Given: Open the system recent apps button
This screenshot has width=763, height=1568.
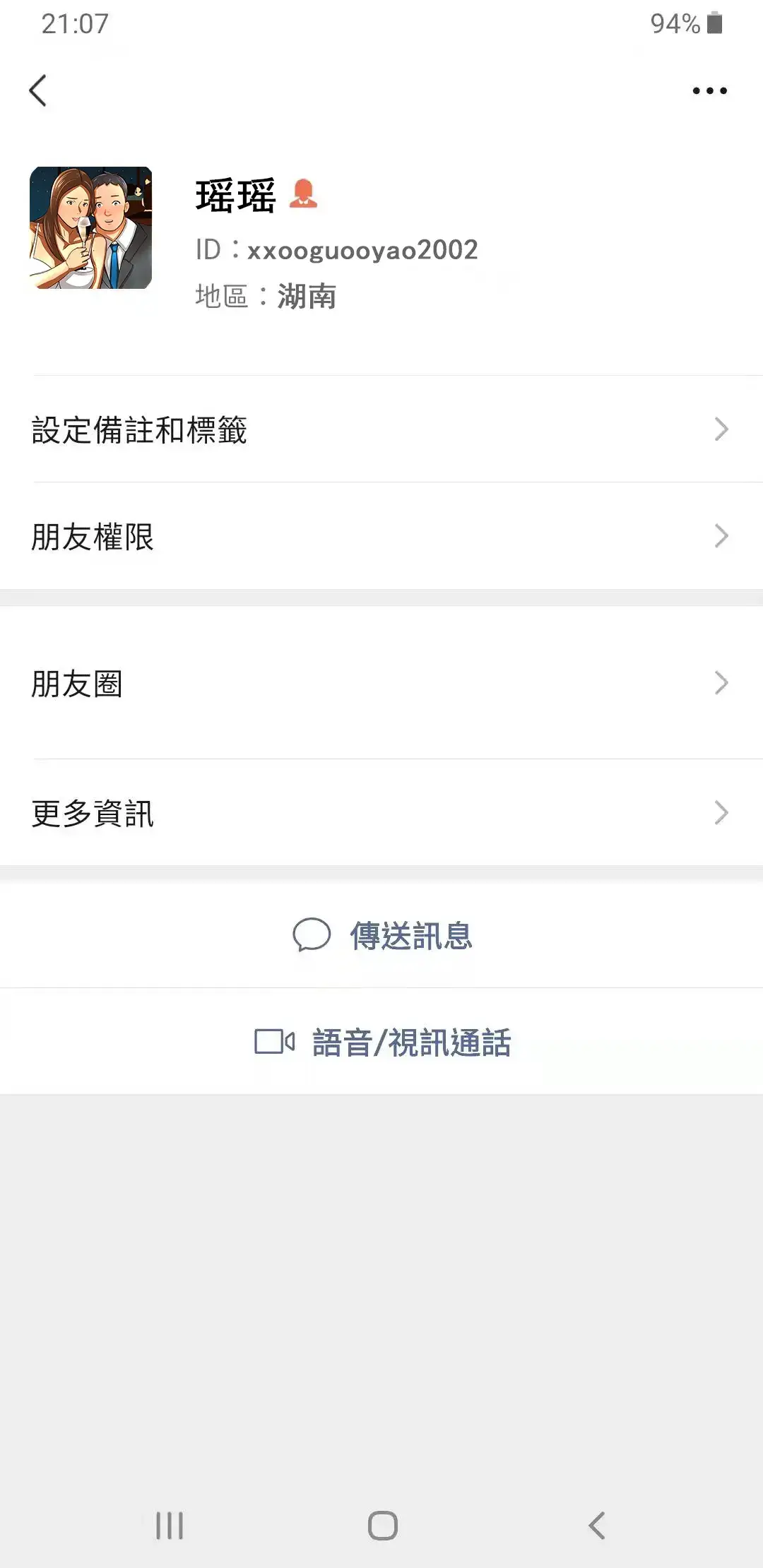Looking at the screenshot, I should point(170,1525).
